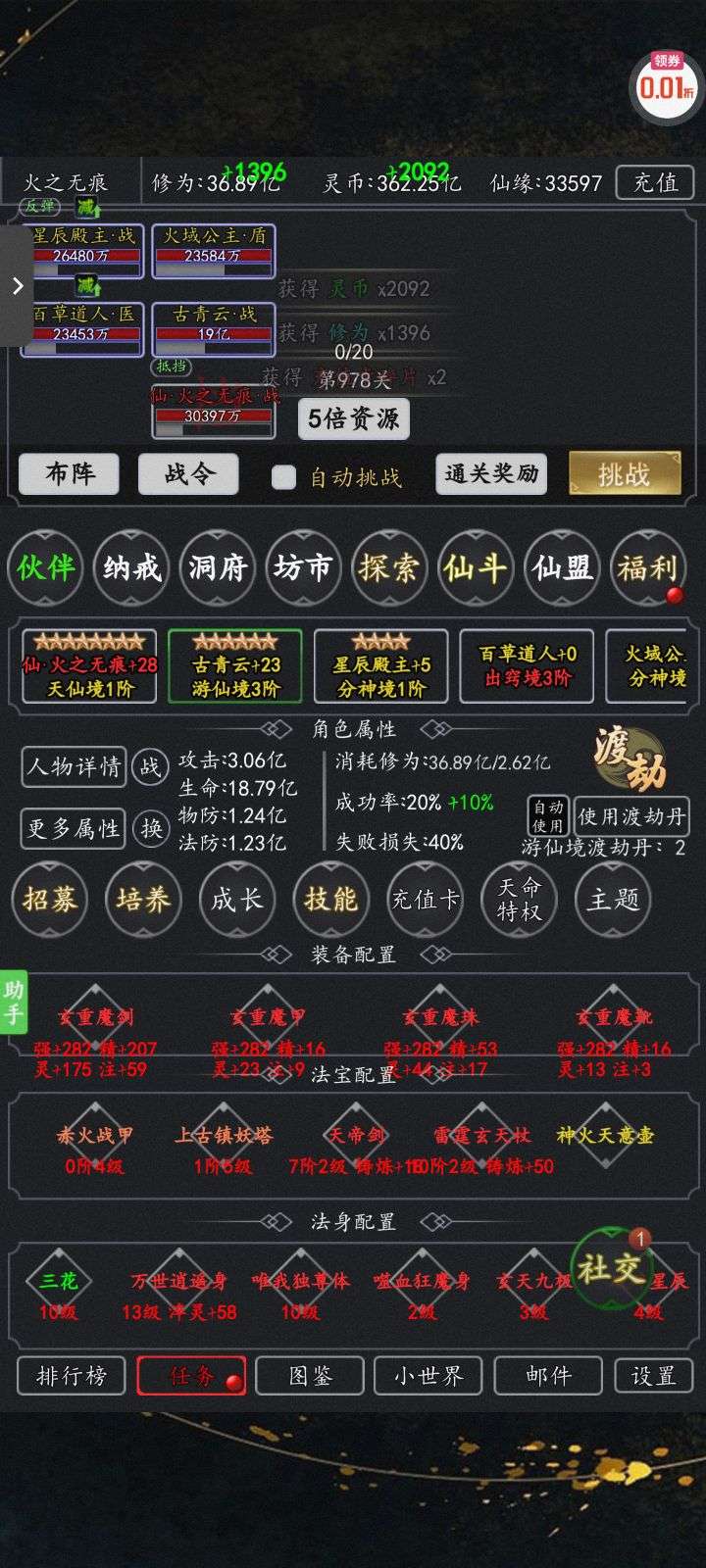Expand the left side arrow panel

tap(16, 286)
